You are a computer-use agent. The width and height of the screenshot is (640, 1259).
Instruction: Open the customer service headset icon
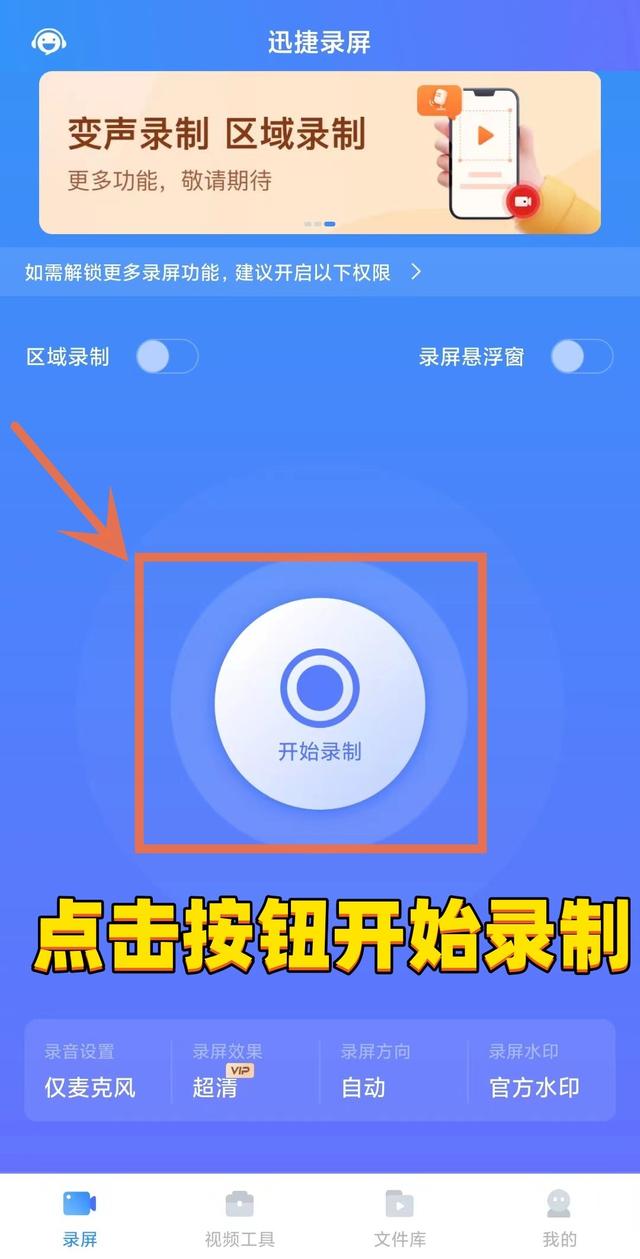tap(47, 41)
